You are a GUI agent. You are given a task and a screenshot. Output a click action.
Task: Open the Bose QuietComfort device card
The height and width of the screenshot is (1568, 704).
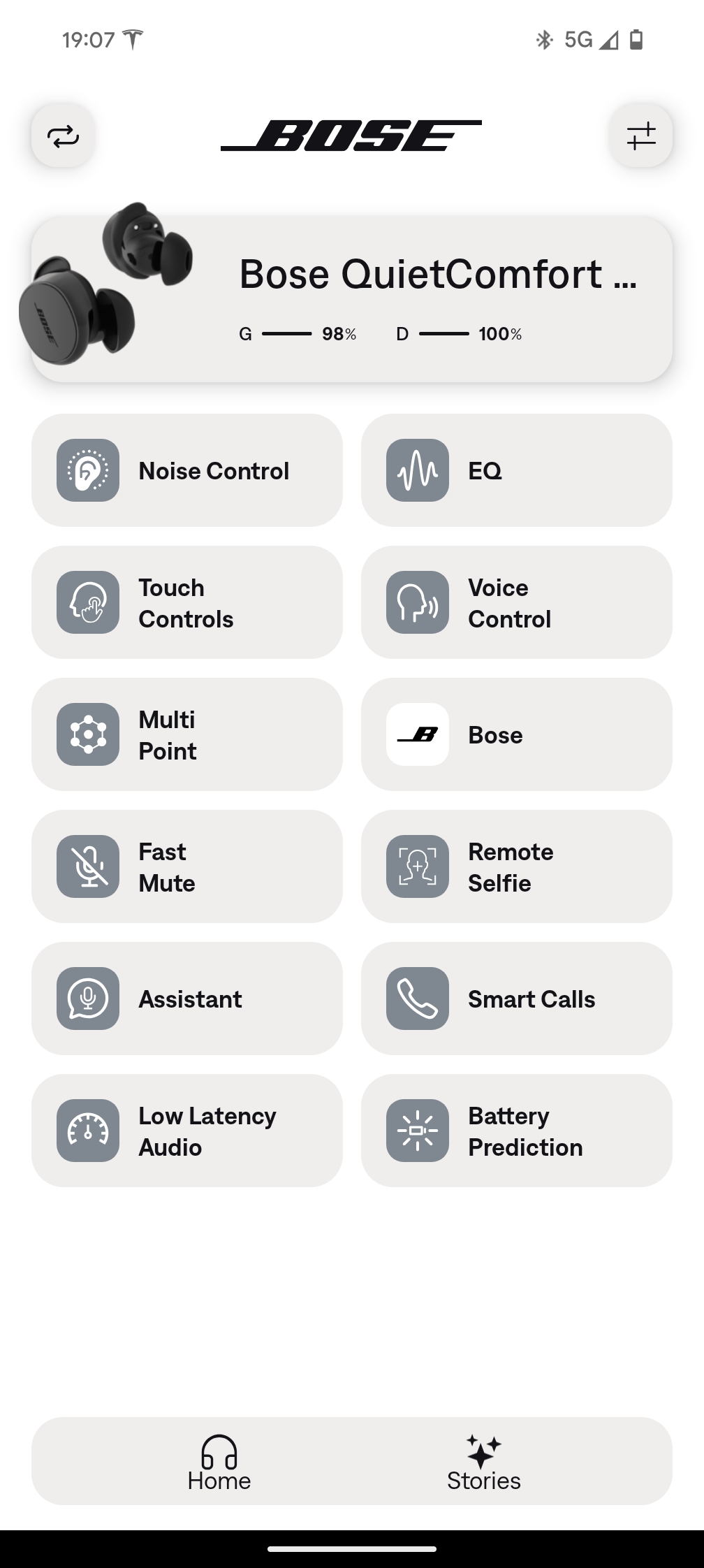click(352, 299)
